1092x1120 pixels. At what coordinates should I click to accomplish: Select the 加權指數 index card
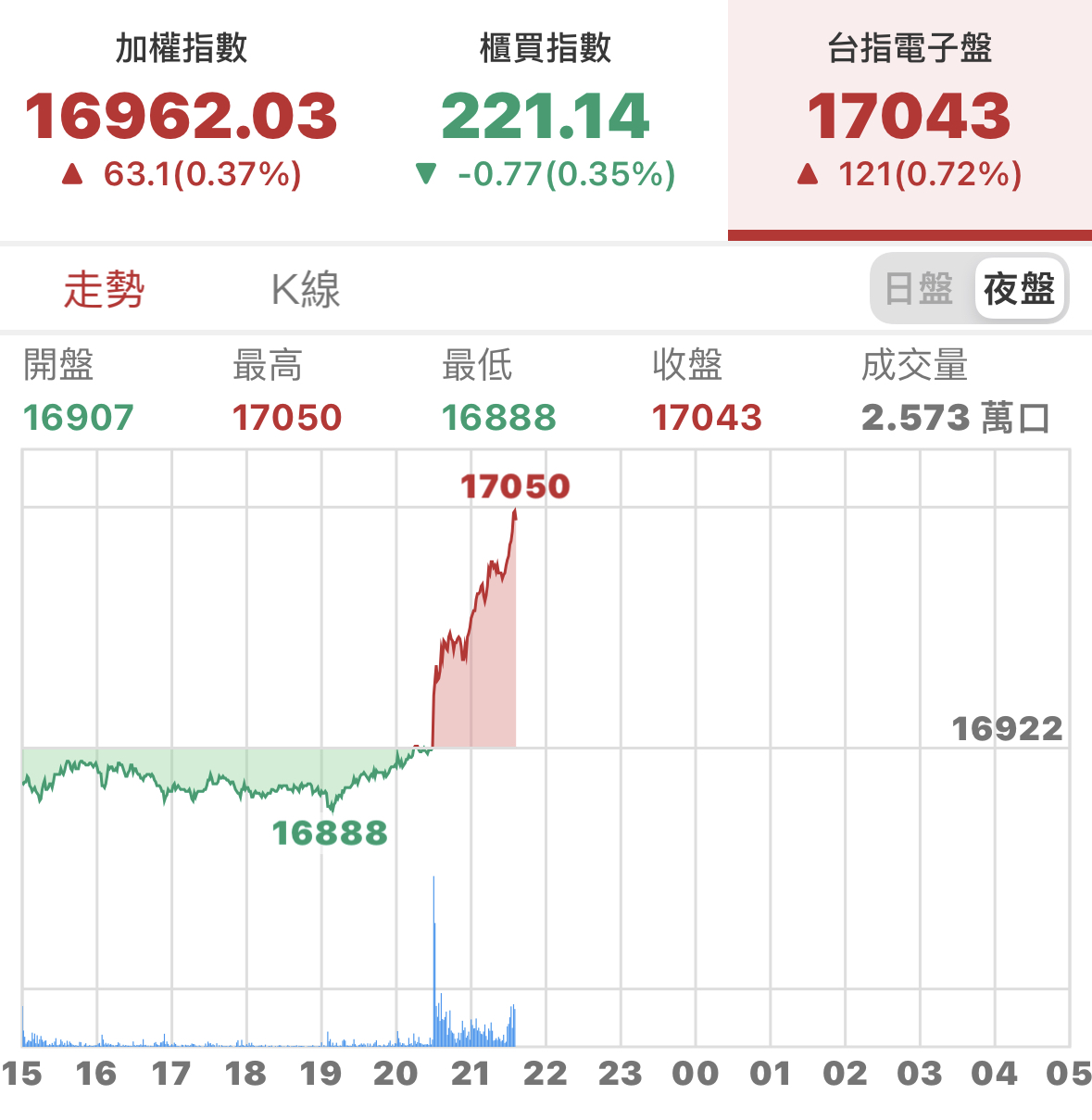(x=182, y=116)
